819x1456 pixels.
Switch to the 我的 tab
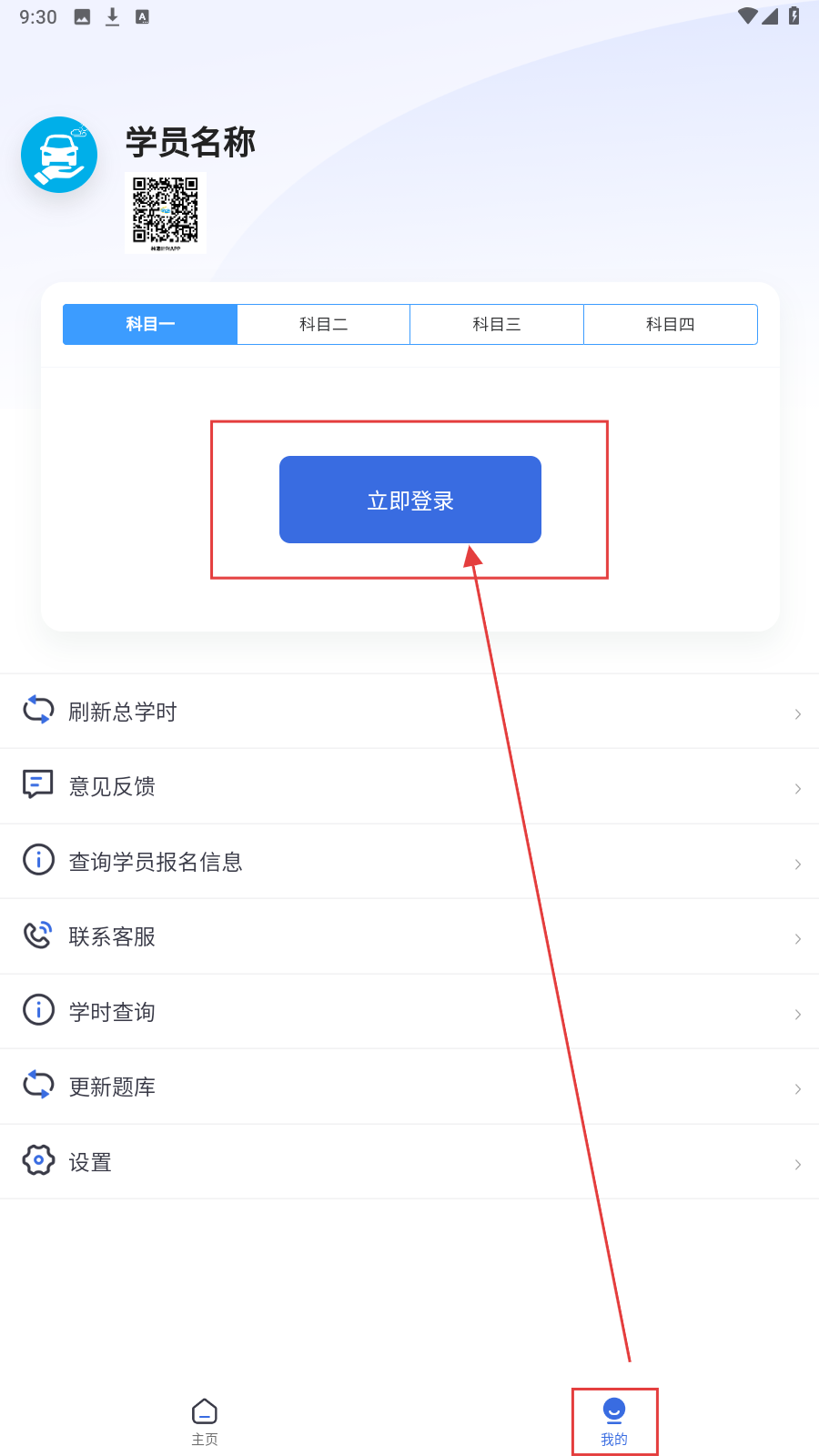tap(614, 1421)
